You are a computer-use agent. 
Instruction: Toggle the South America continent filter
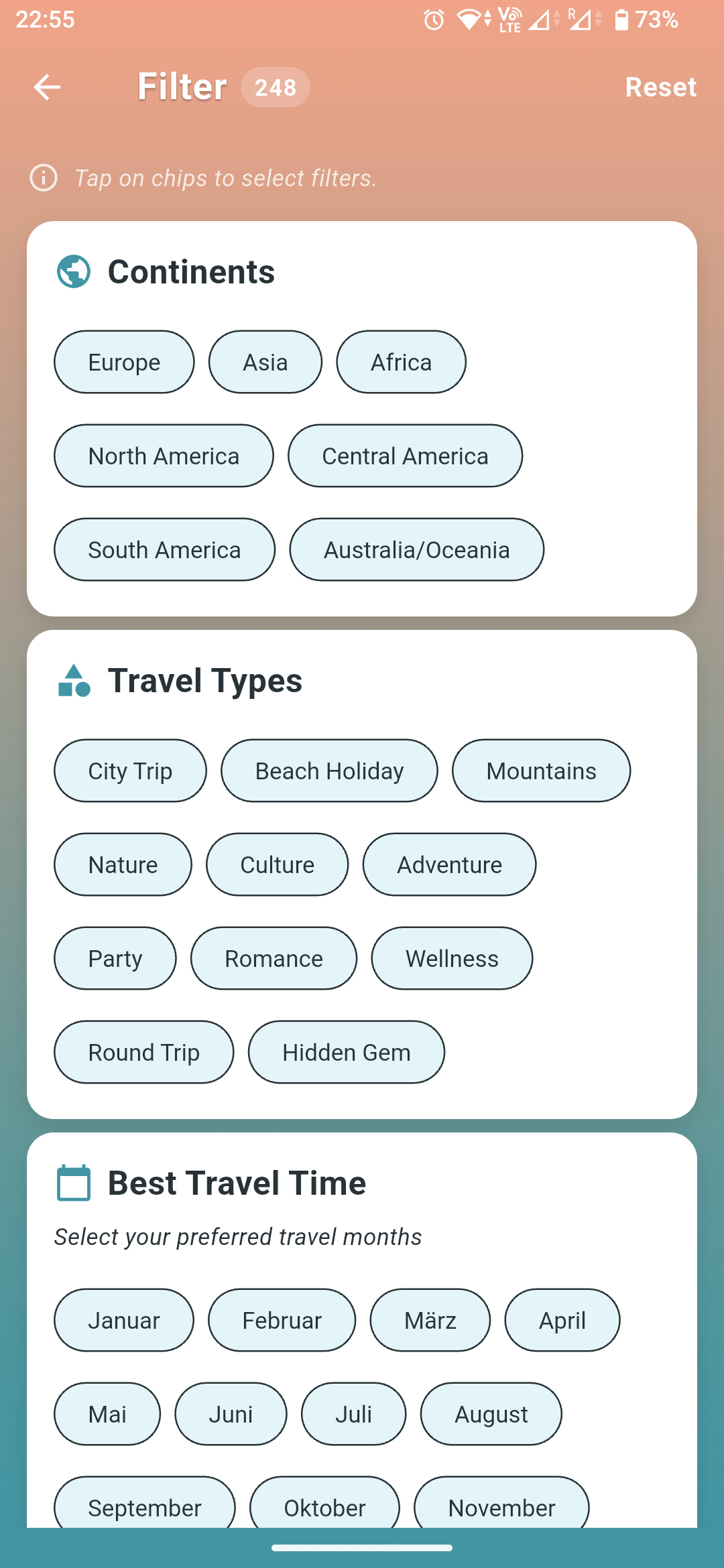[x=164, y=549]
